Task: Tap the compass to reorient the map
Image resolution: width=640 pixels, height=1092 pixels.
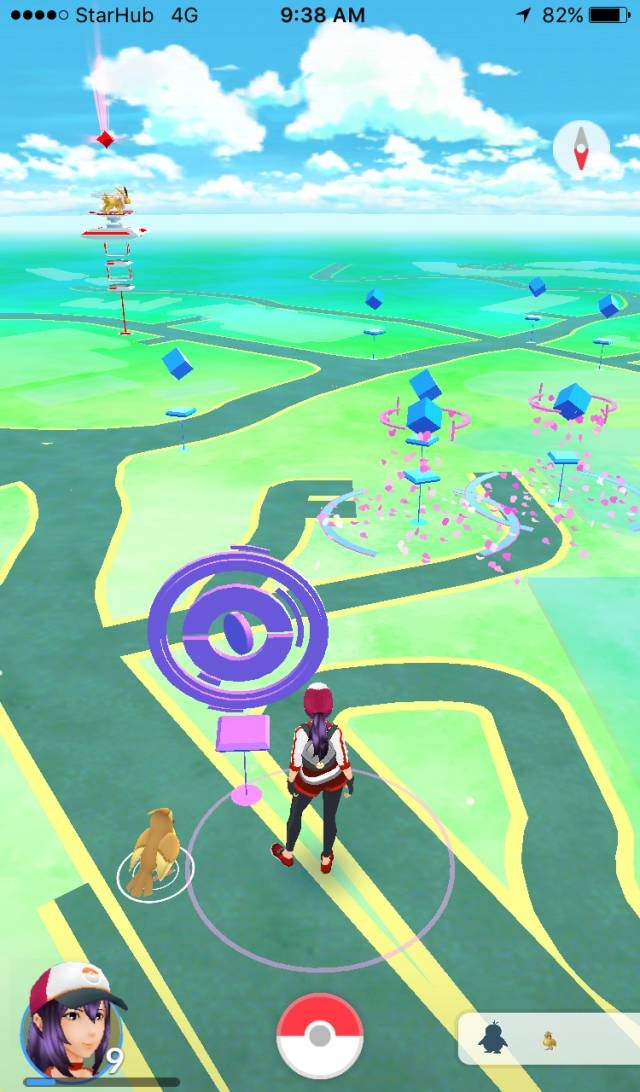Action: (581, 151)
